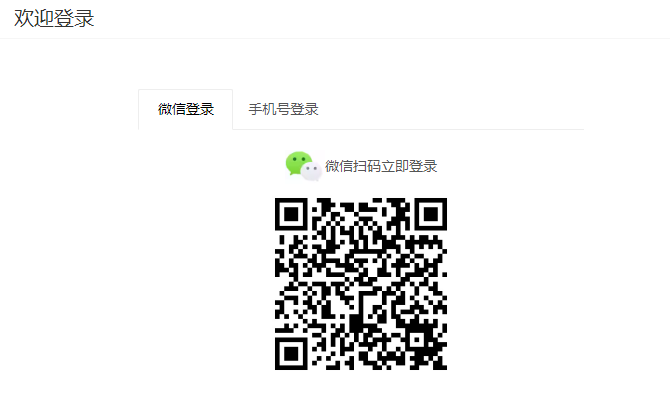Switch to the 手机号登录 tab
Screen dimensions: 670x419
coord(283,109)
